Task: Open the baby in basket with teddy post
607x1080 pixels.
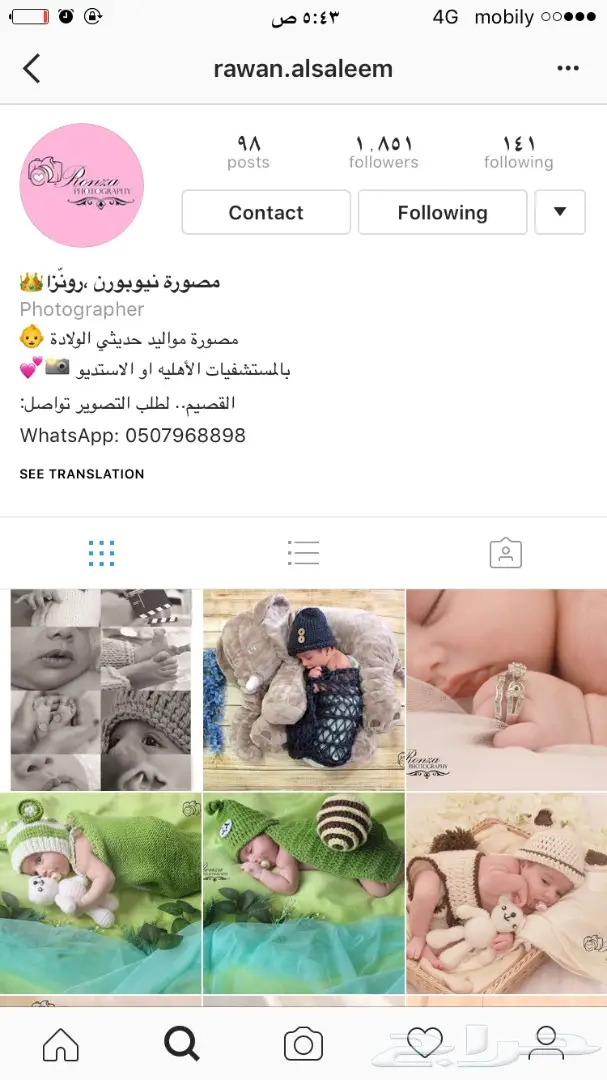Action: pos(507,893)
